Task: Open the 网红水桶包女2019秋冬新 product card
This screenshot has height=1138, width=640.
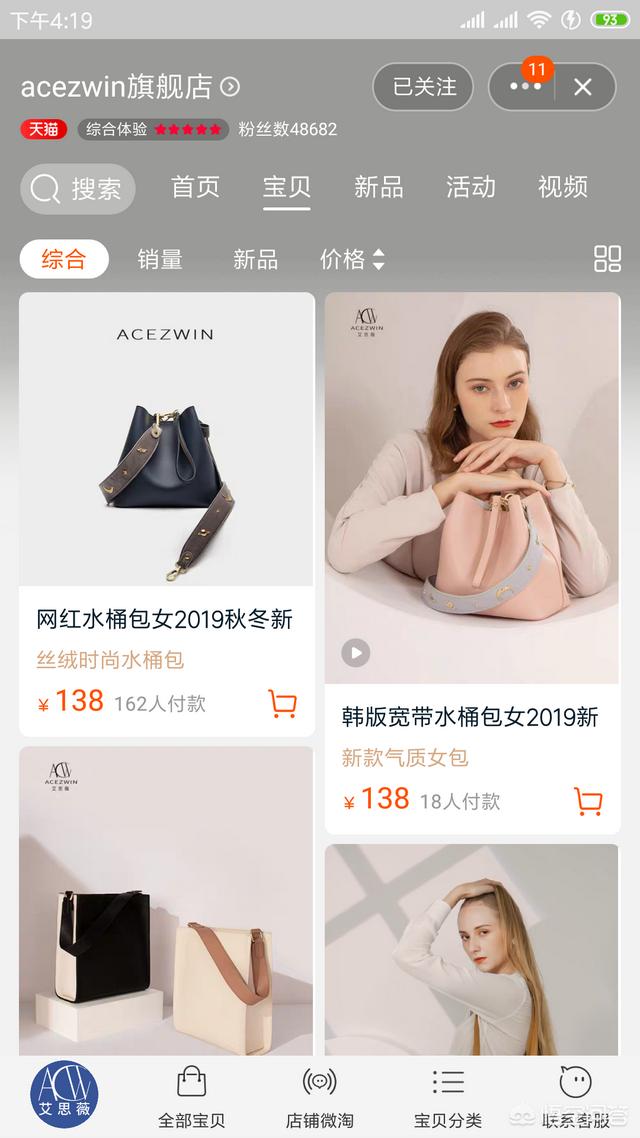Action: point(167,514)
